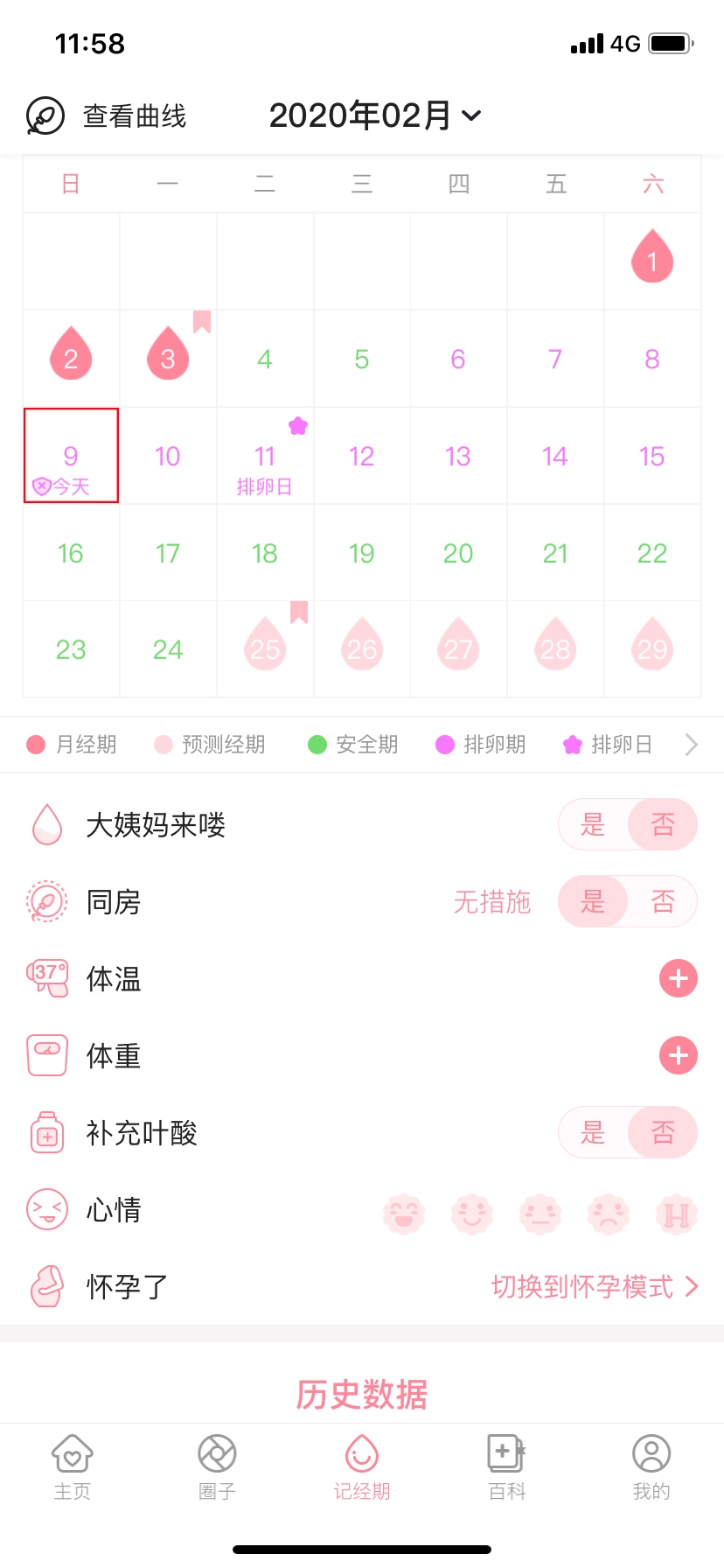
Task: Select date 1 in the calendar
Action: (x=652, y=261)
